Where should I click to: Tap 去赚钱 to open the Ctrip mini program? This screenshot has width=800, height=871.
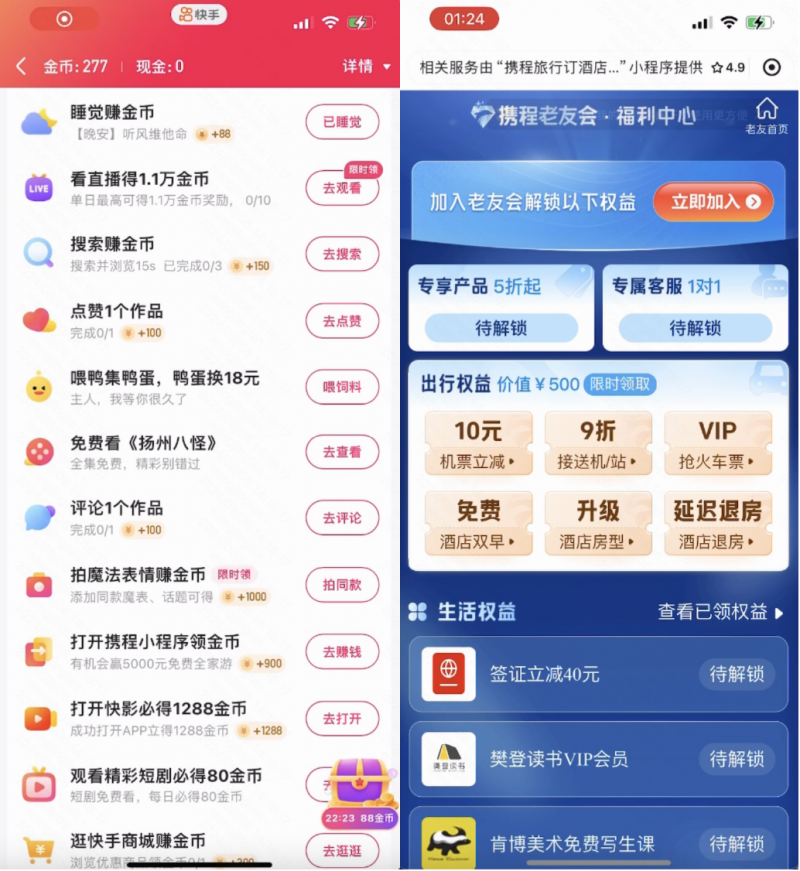[x=342, y=651]
